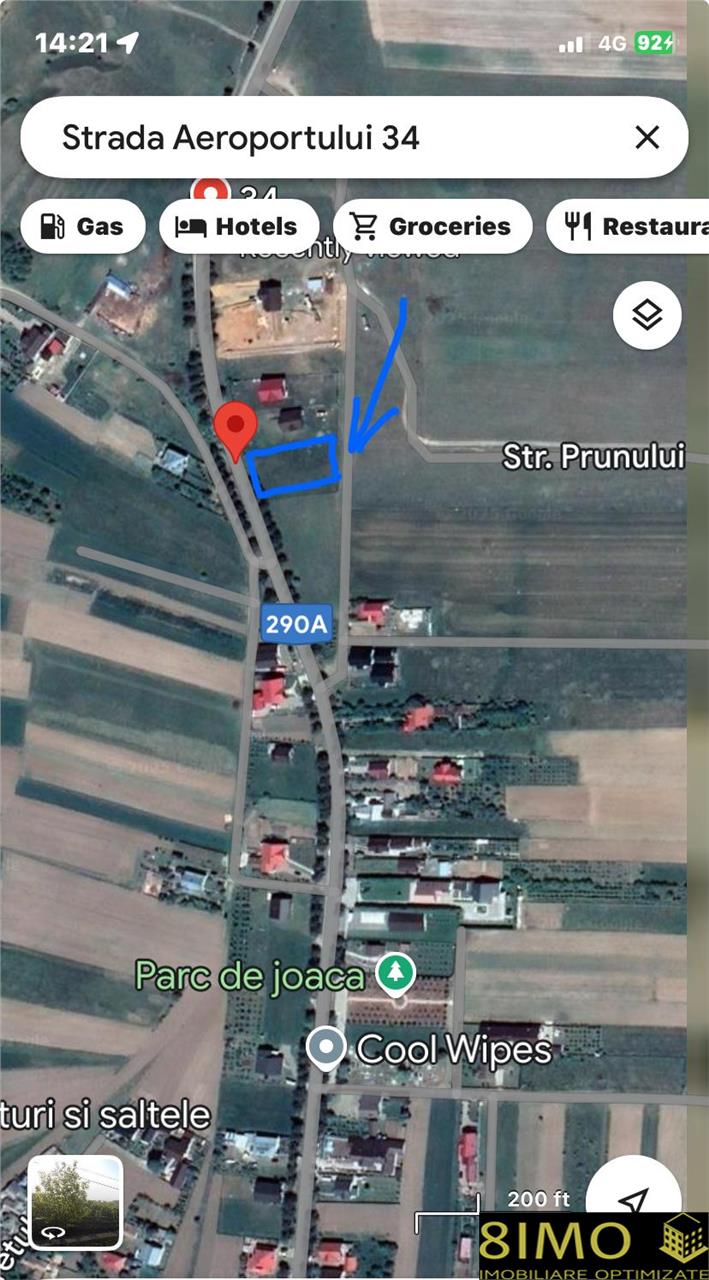Center the map on my location
This screenshot has width=709, height=1280.
pos(633,1200)
